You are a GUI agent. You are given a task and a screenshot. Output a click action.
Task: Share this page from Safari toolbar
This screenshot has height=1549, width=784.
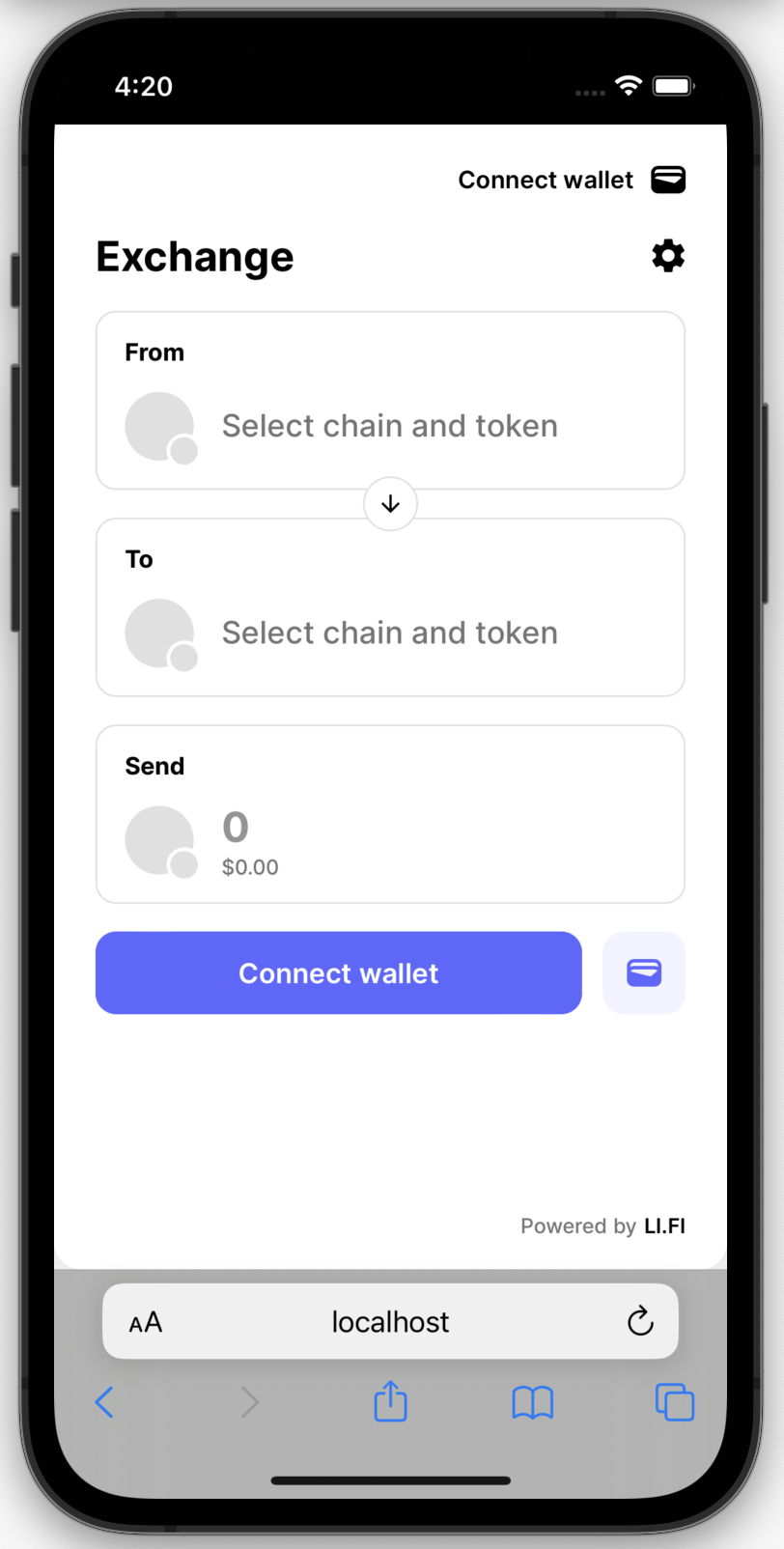click(390, 1401)
